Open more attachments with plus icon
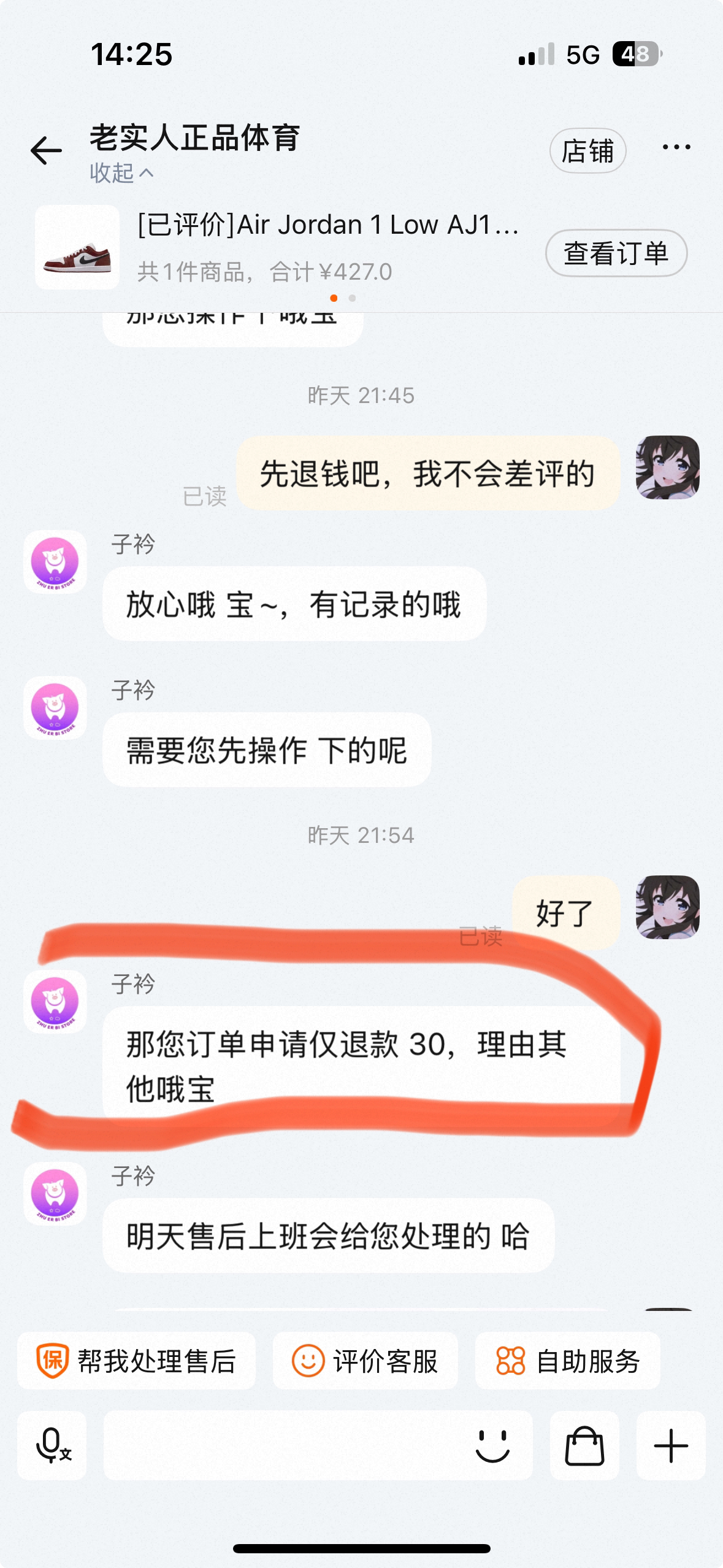The image size is (723, 1568). (x=671, y=1445)
